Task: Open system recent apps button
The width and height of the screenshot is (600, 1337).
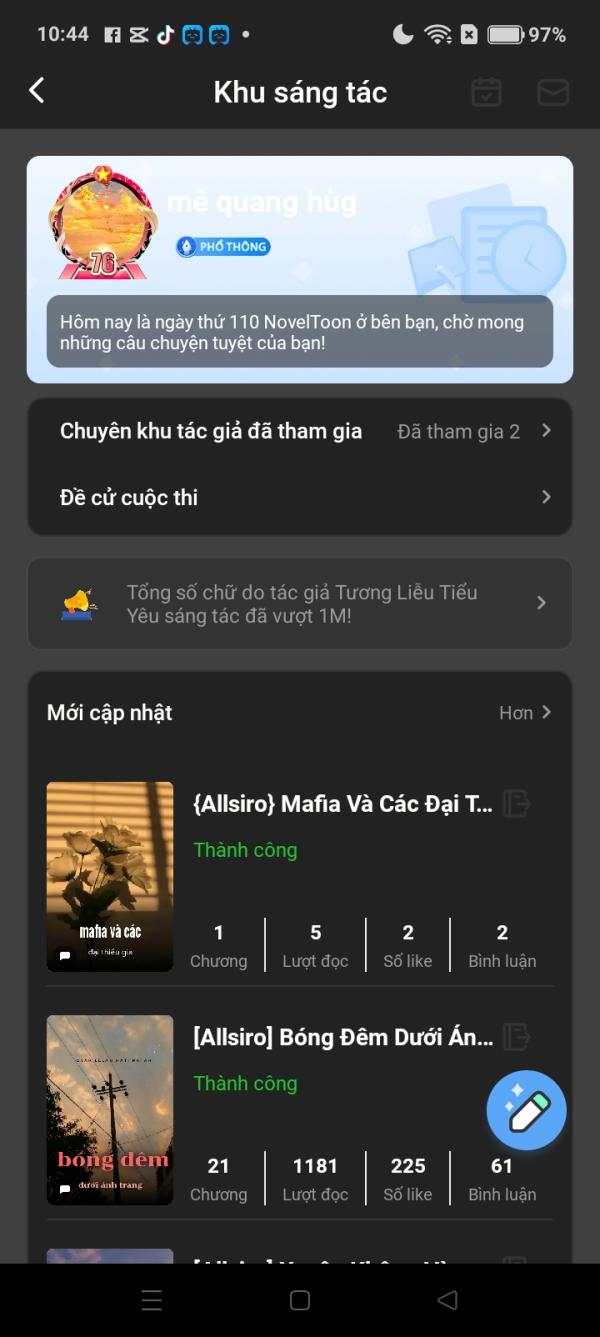Action: (152, 1300)
